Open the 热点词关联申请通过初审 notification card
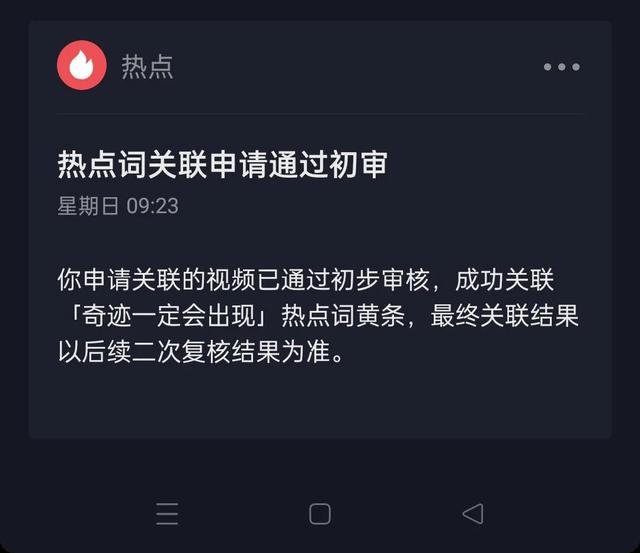The image size is (640, 553). tap(320, 280)
